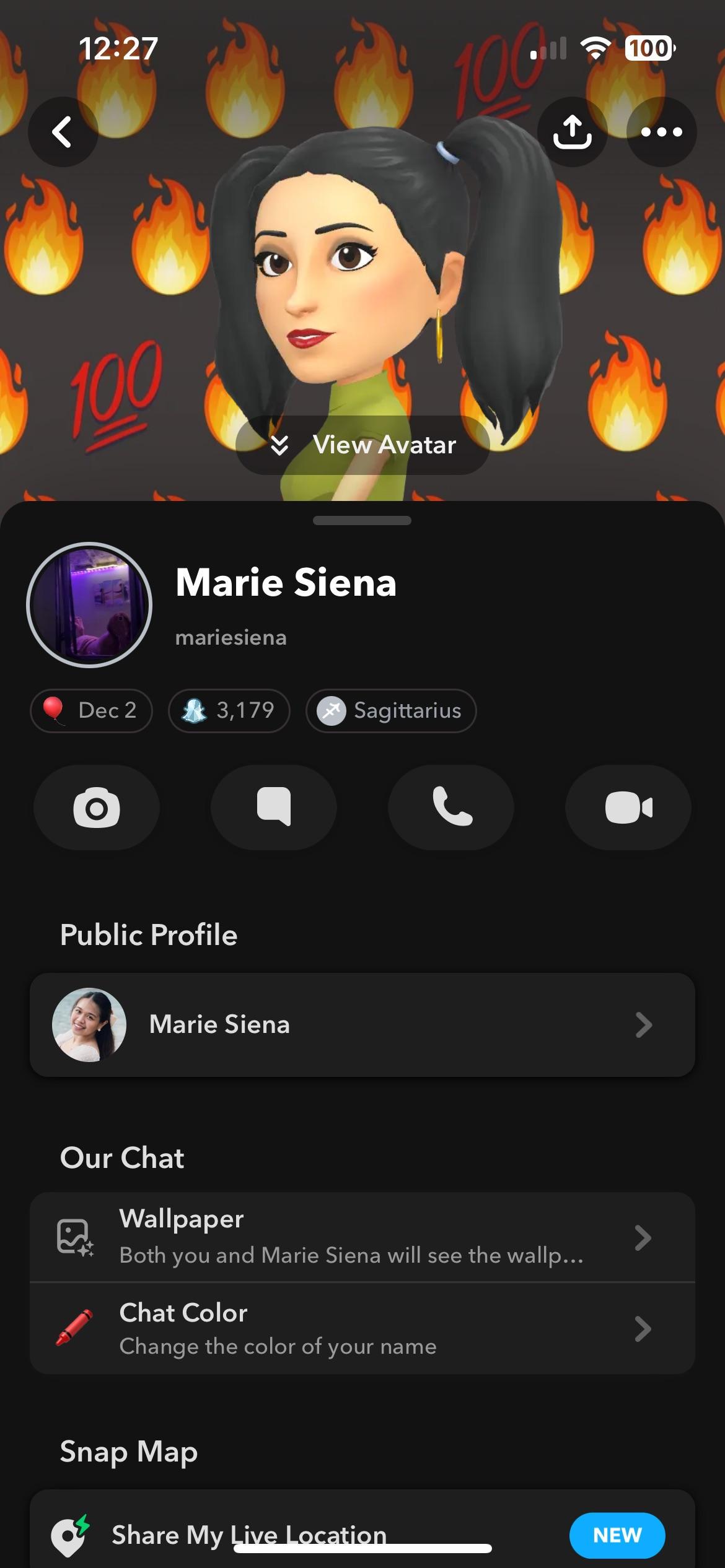Open the Wallpaper chat setting
The image size is (725, 1568).
(362, 1237)
